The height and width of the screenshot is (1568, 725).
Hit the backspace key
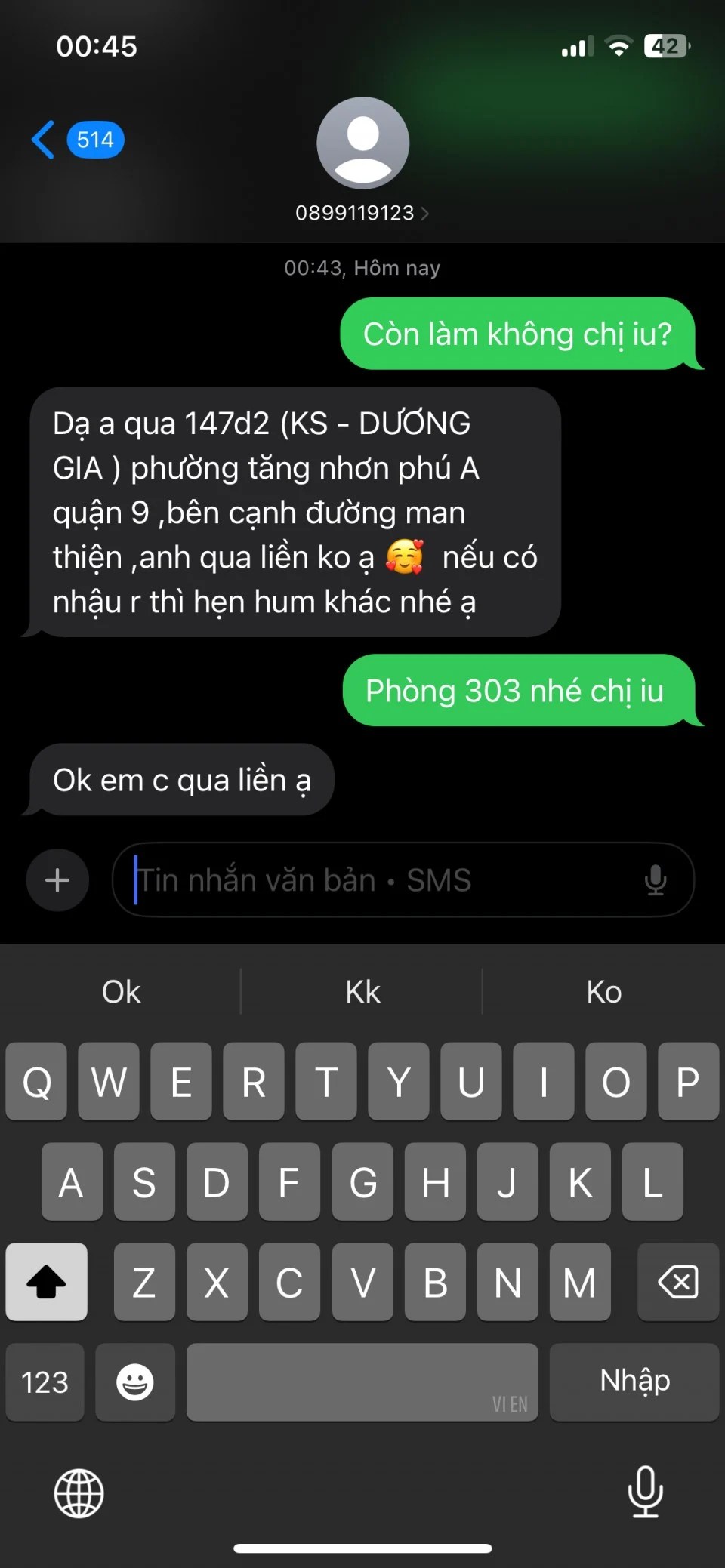click(x=677, y=1281)
